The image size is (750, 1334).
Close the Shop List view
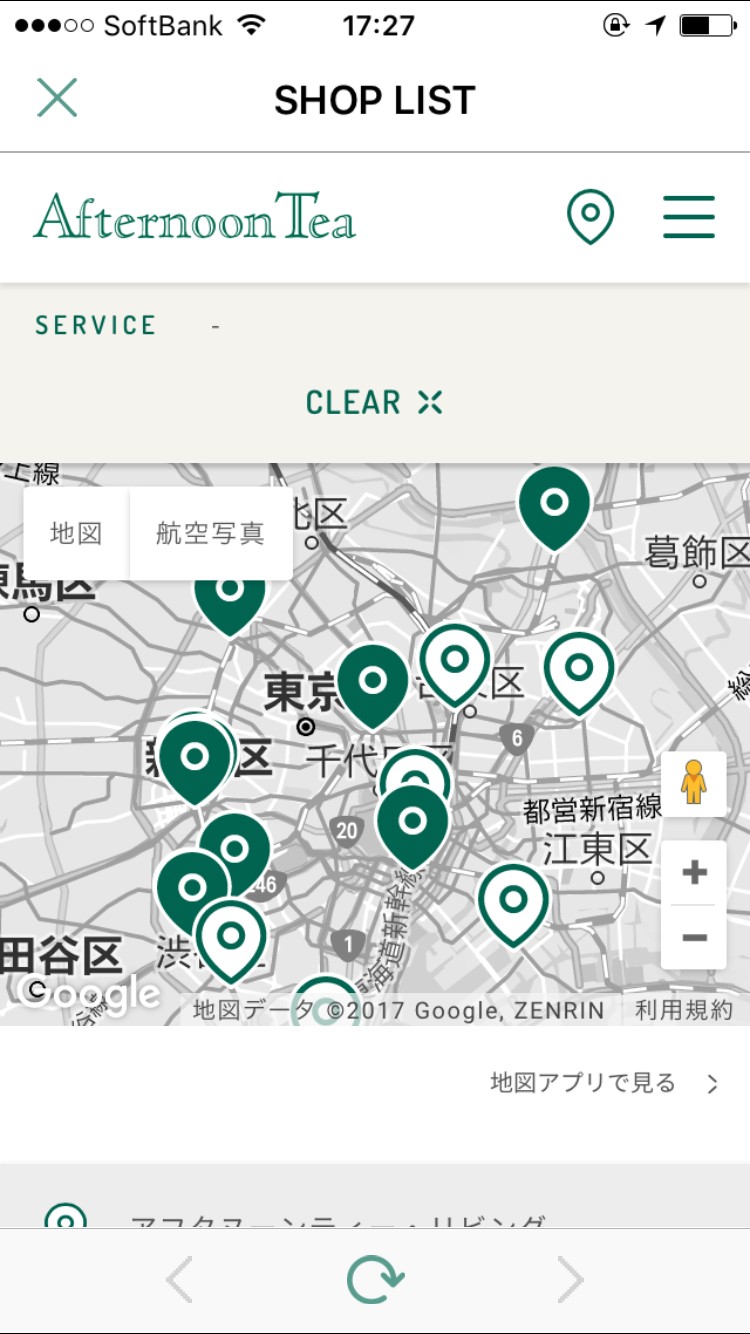pyautogui.click(x=57, y=98)
